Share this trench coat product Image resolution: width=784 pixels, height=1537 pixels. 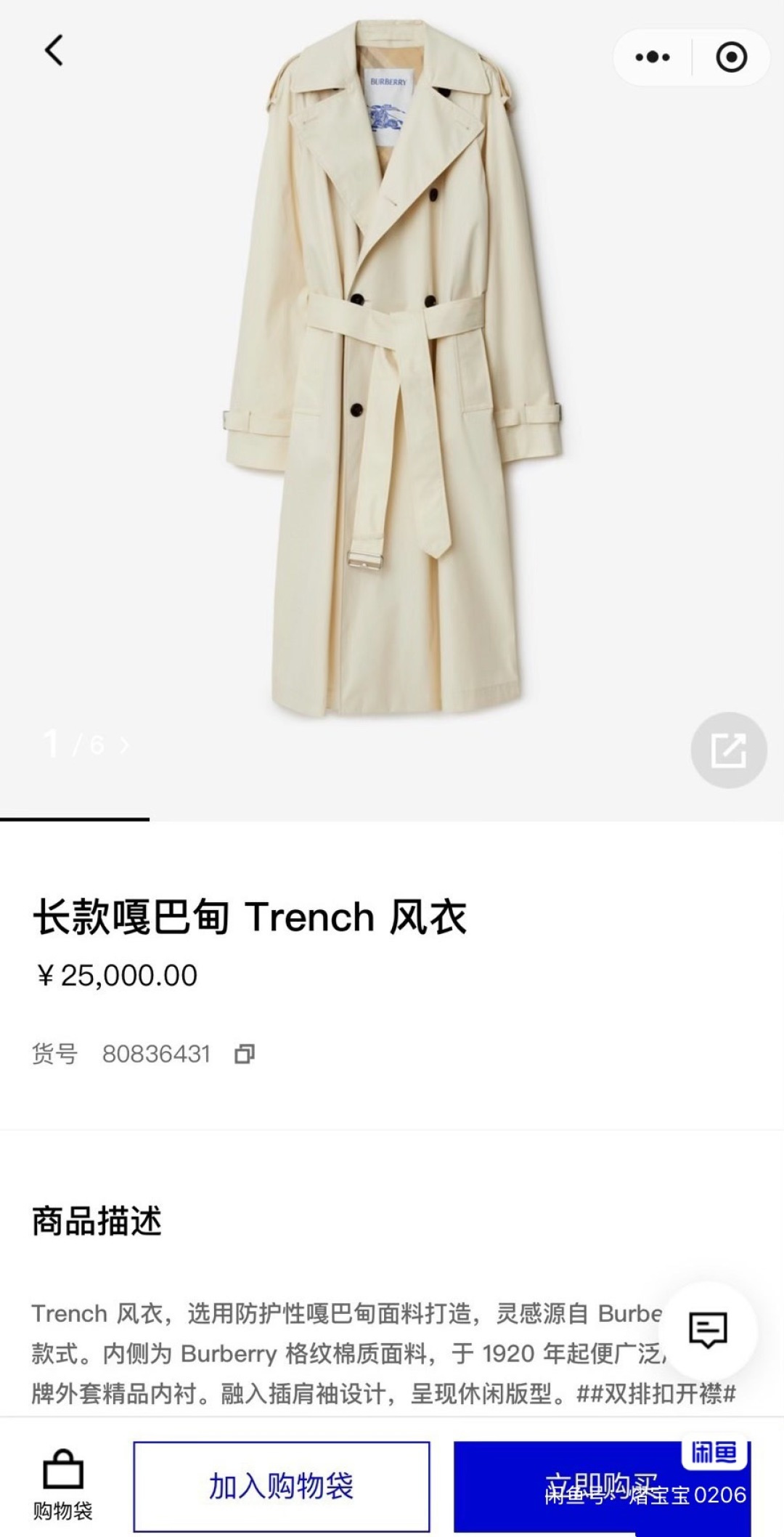tap(728, 750)
